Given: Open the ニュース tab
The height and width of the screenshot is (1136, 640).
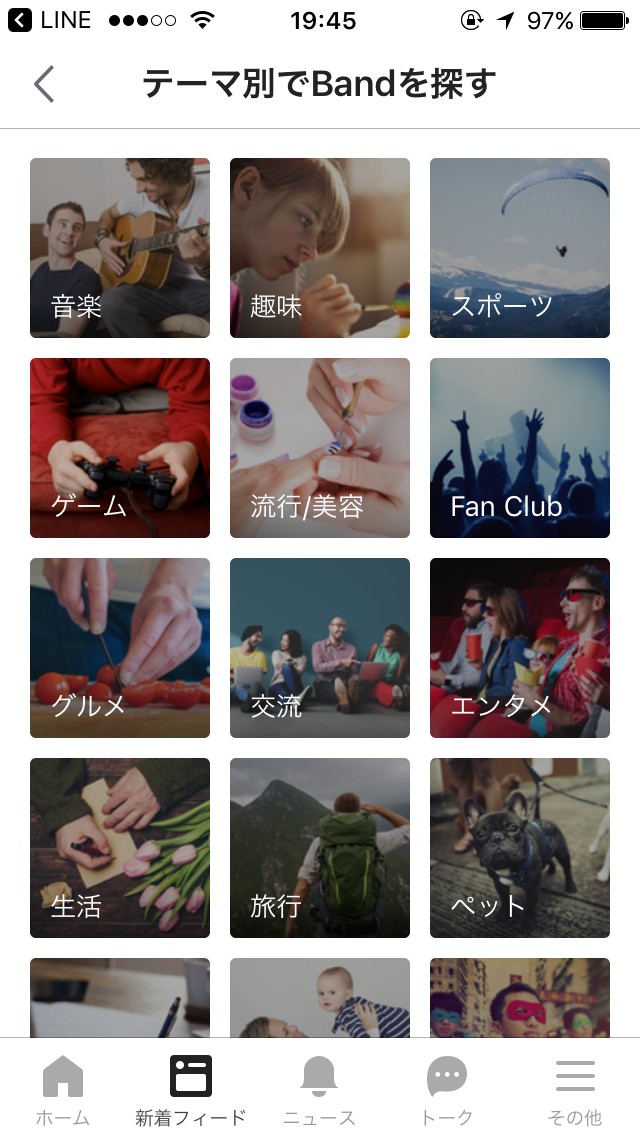Looking at the screenshot, I should pyautogui.click(x=319, y=1088).
